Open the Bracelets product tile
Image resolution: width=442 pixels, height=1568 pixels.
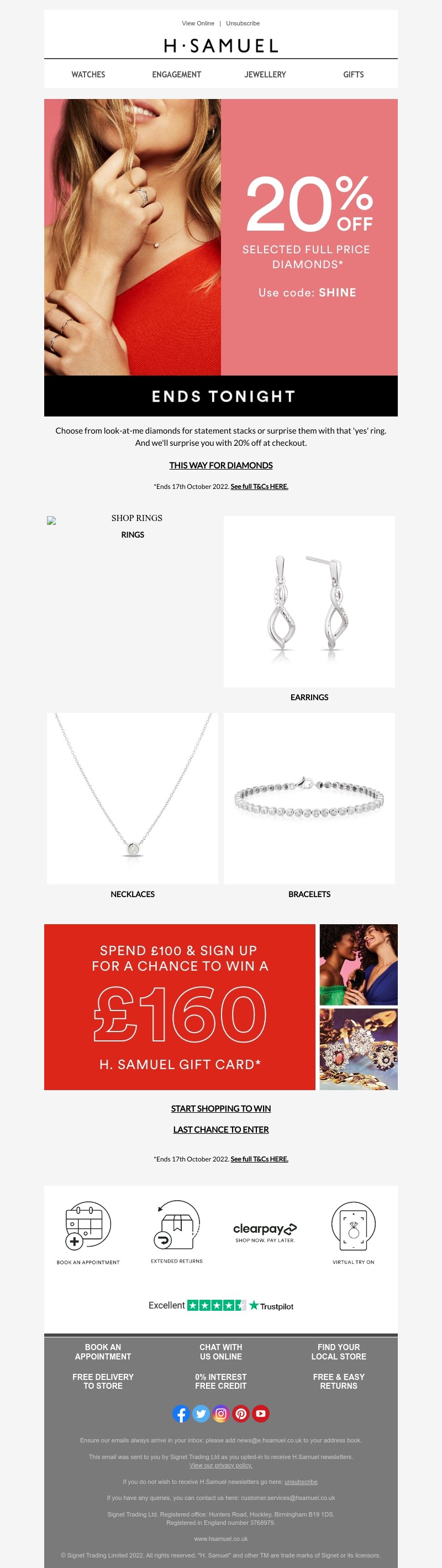coord(309,798)
